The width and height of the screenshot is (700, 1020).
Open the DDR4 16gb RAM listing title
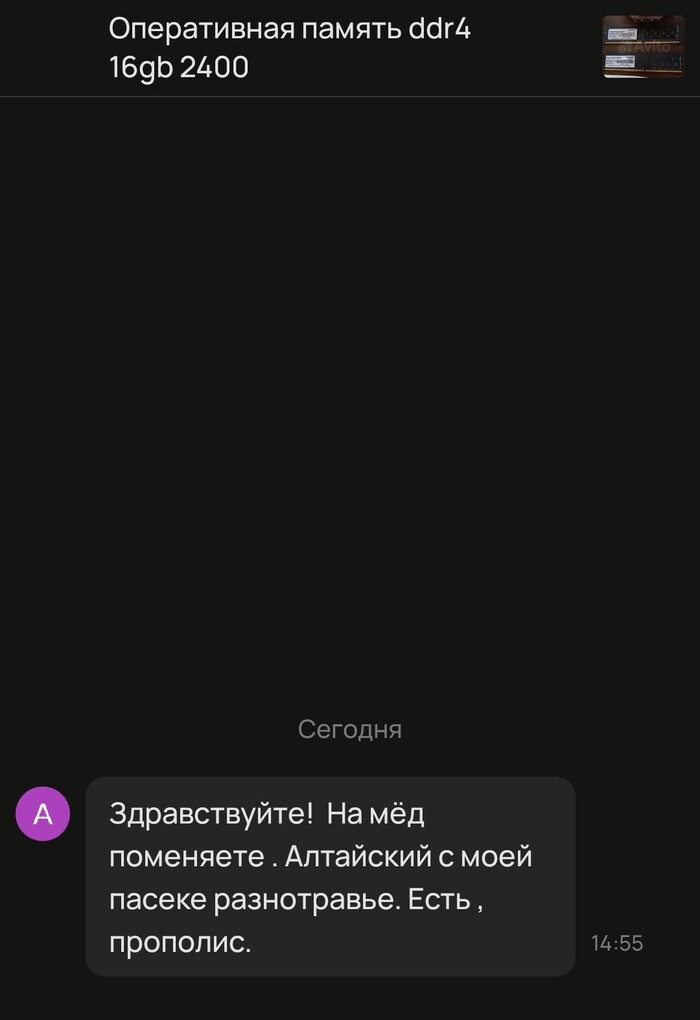coord(289,48)
